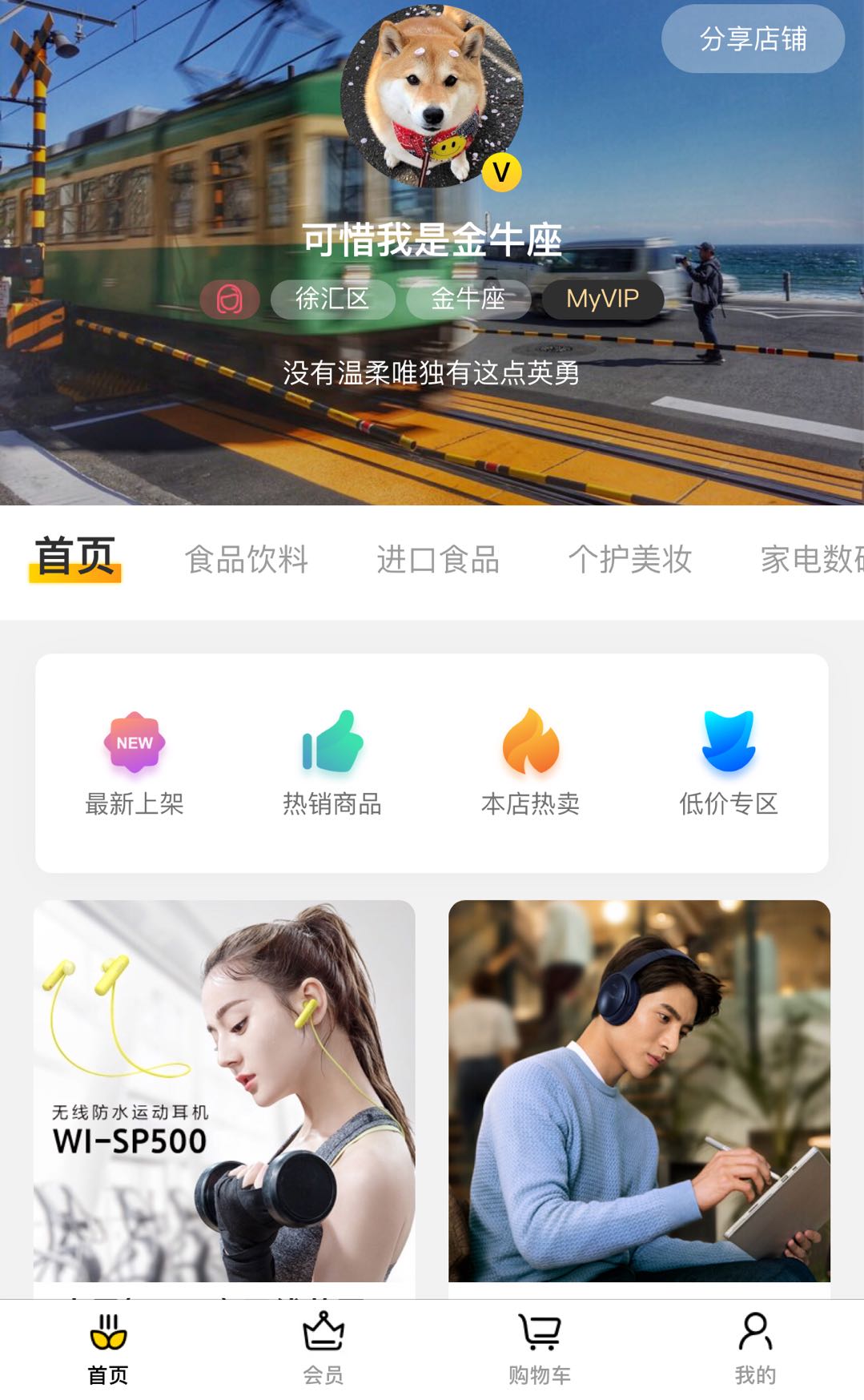Open the blue over-ear headphones product card
Screen dimensions: 864x1400
click(x=639, y=1099)
